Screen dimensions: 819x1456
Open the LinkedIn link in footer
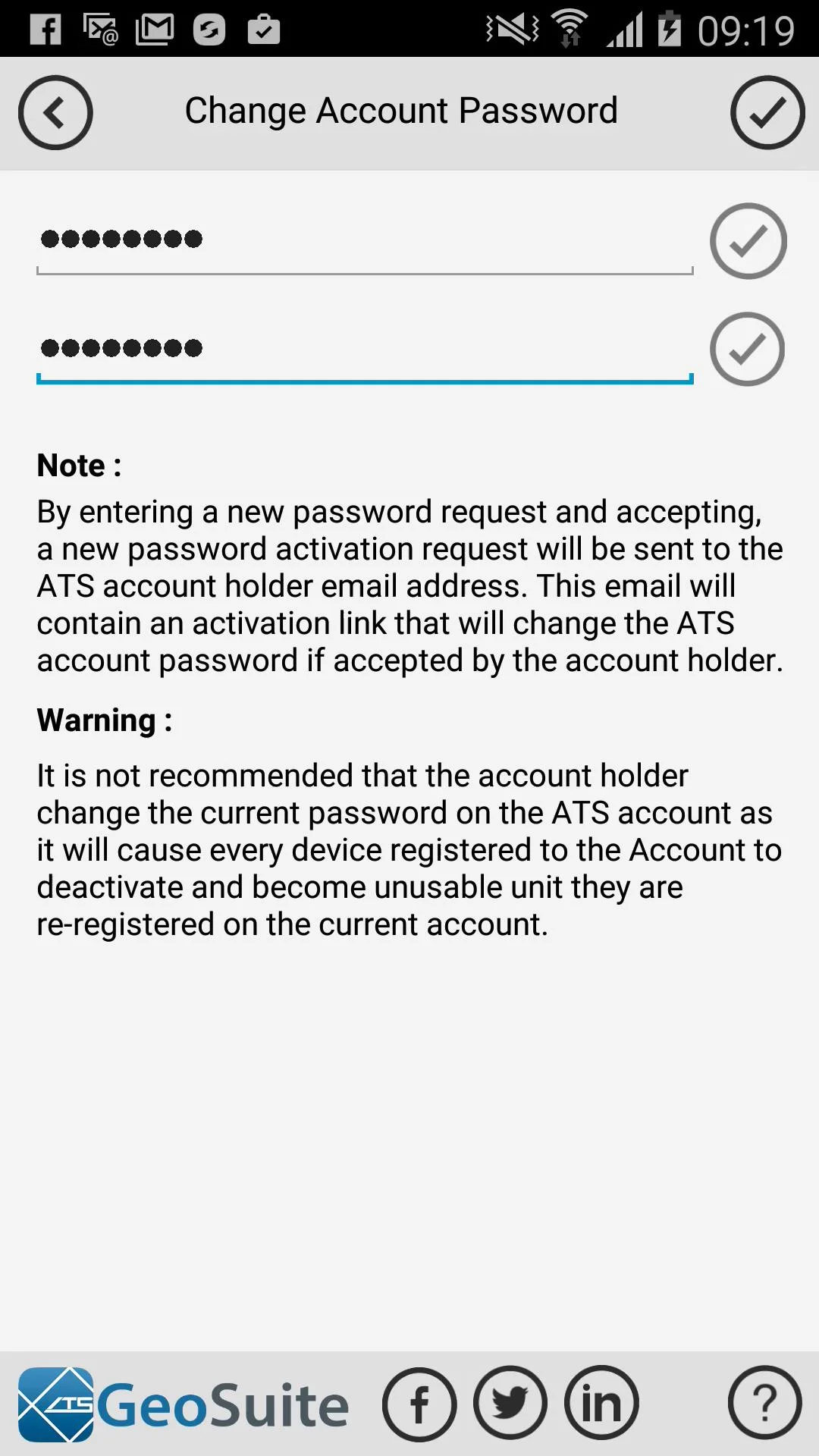pyautogui.click(x=601, y=1403)
